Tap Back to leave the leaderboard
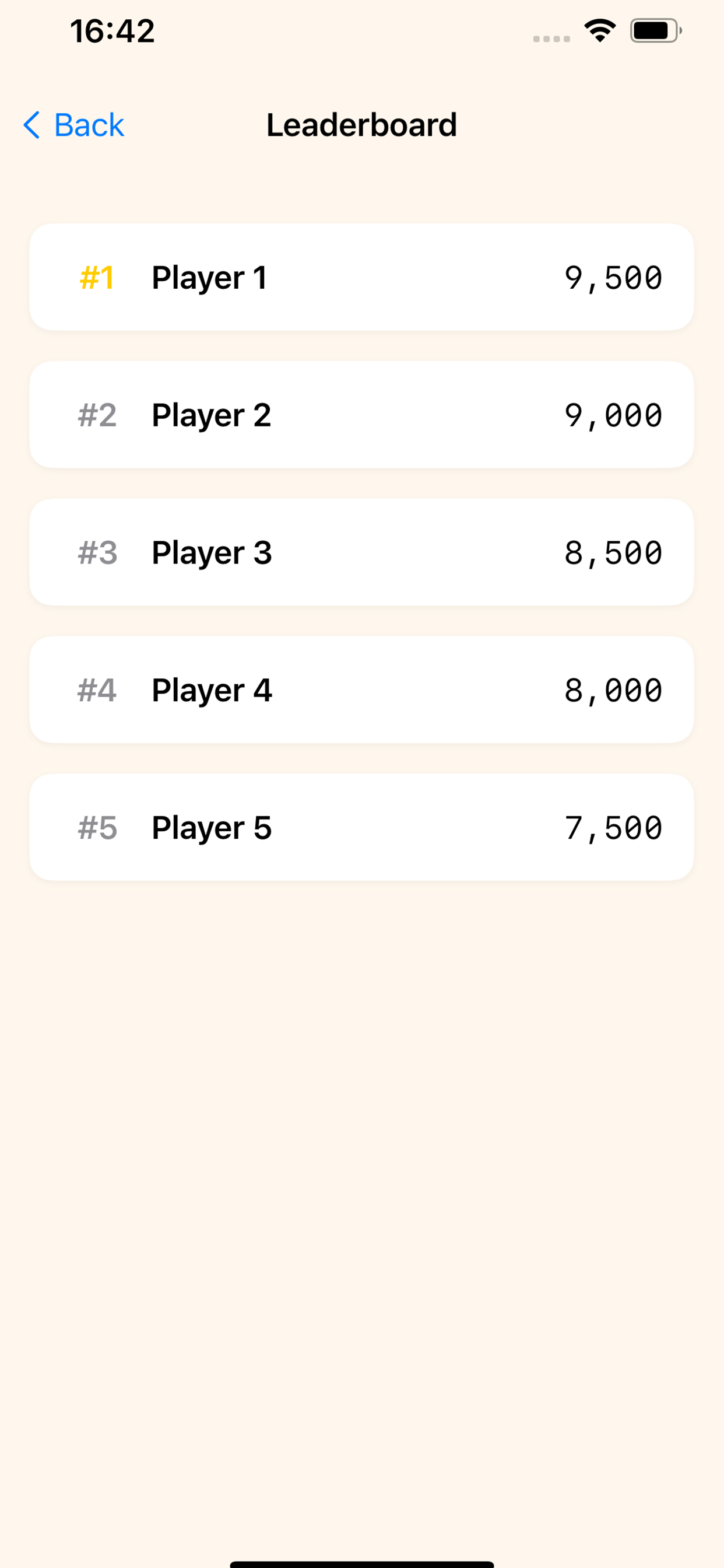724x1568 pixels. pyautogui.click(x=89, y=125)
